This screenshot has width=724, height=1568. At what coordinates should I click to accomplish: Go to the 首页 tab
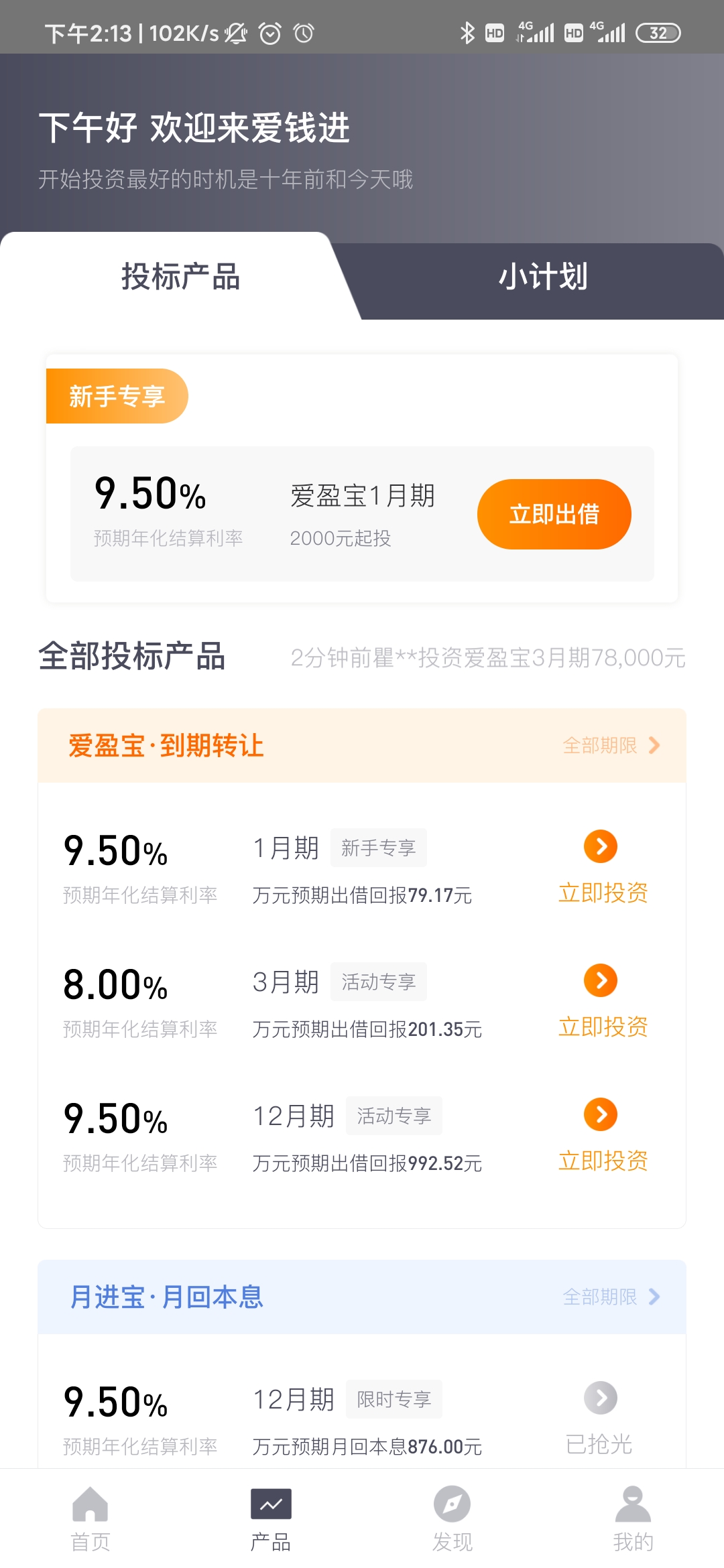[90, 1519]
